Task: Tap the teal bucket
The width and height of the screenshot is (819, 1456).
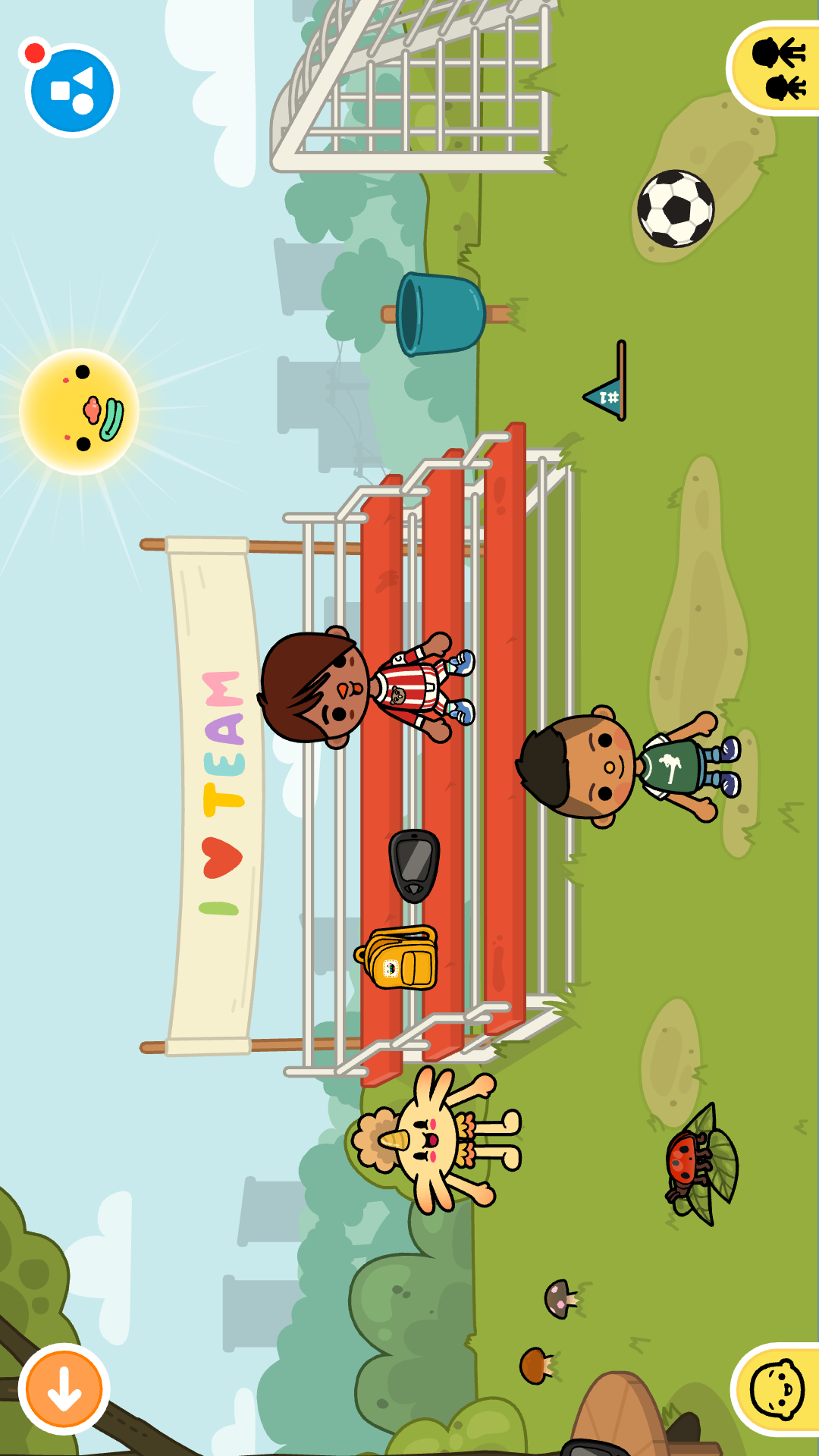Action: click(441, 314)
